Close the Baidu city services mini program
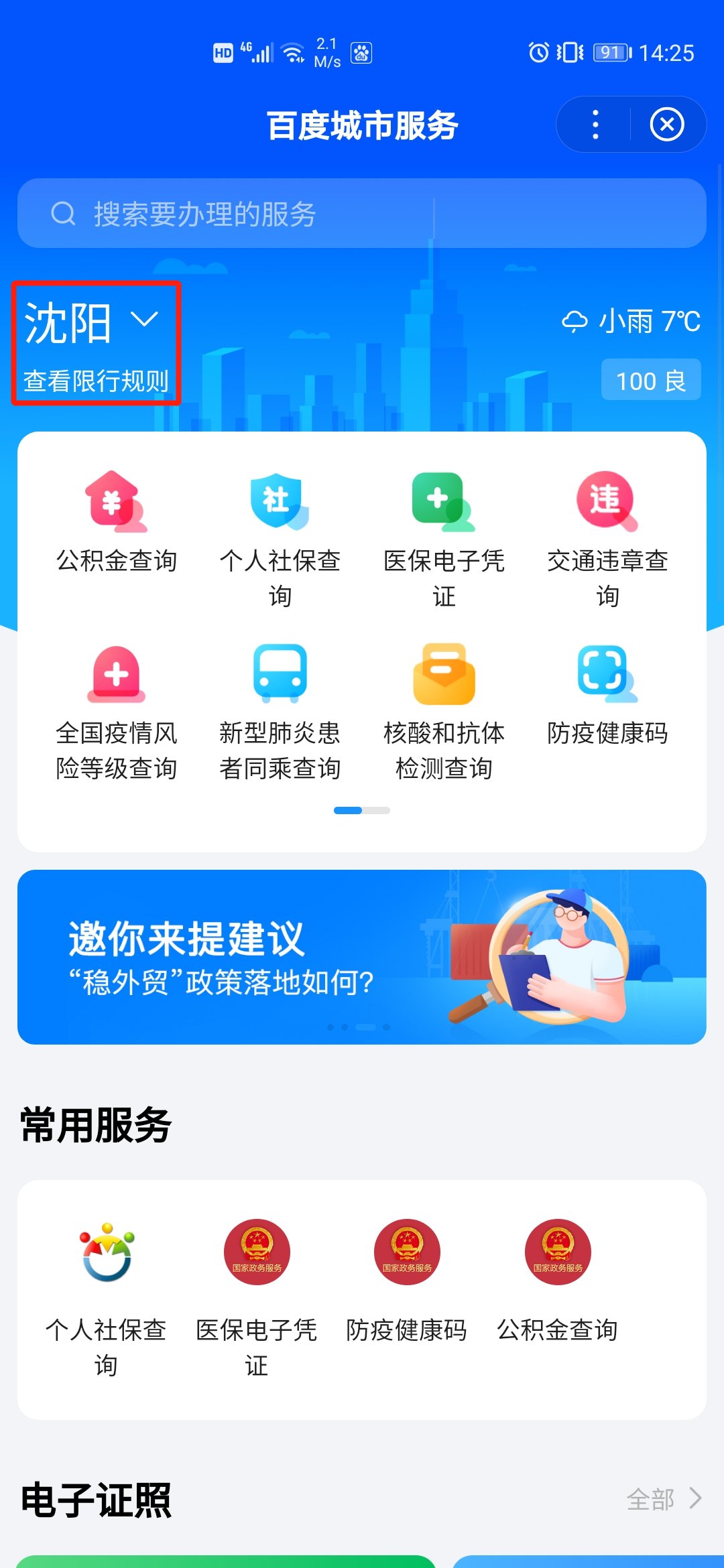 click(x=666, y=125)
